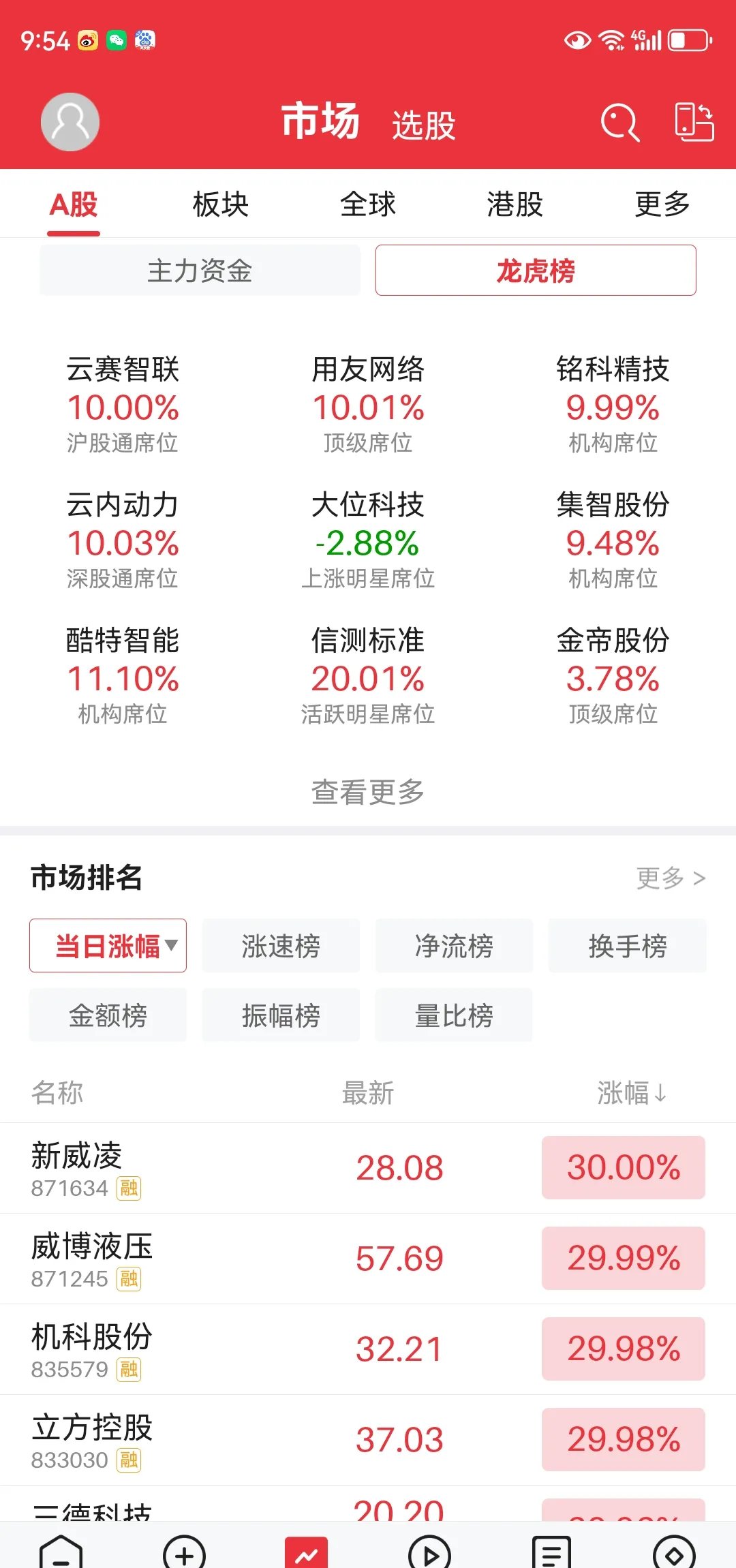The image size is (736, 1568).
Task: Tap the landscape rotation icon top right
Action: [x=695, y=123]
